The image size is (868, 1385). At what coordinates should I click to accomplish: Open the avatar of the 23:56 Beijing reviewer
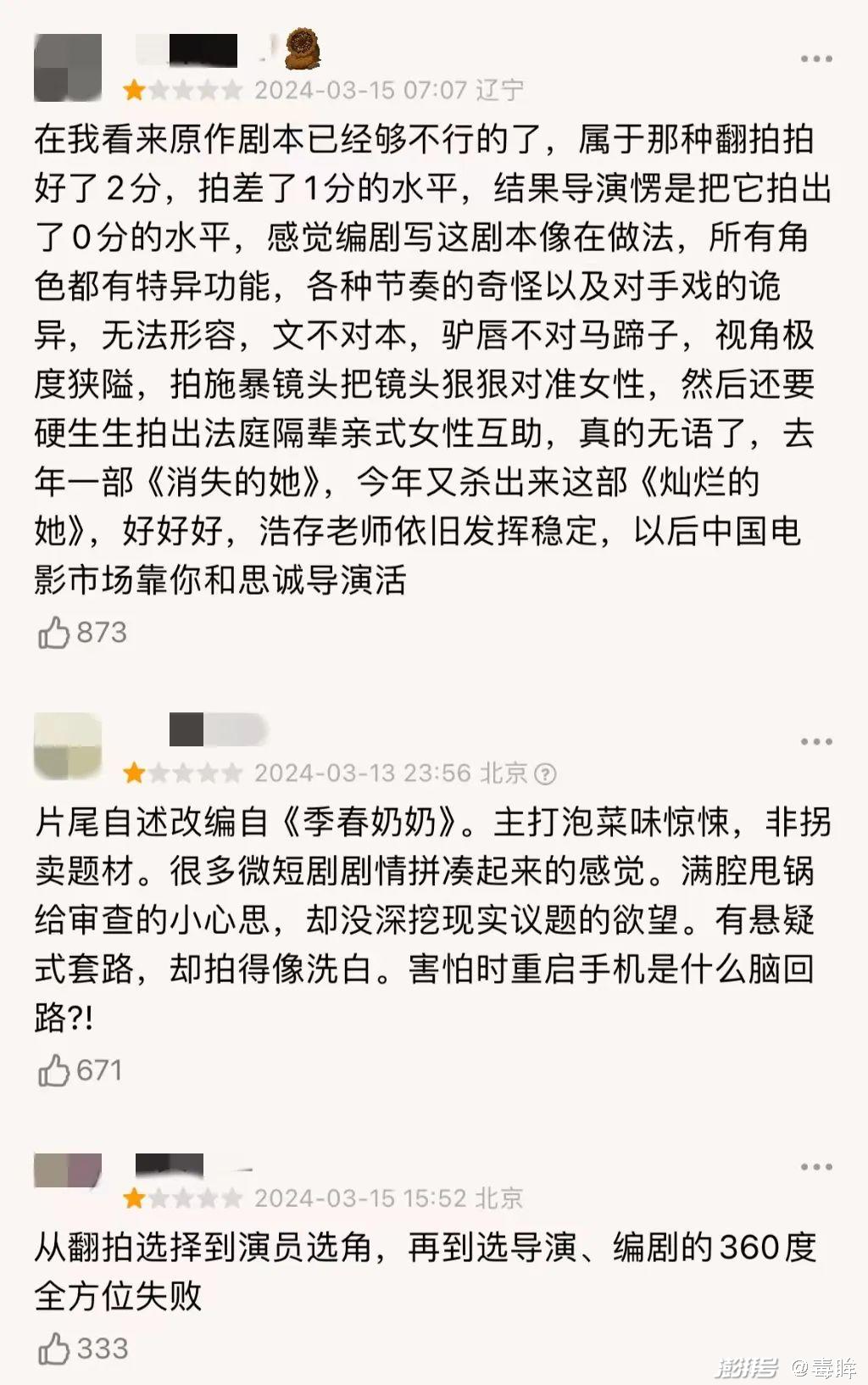click(x=68, y=747)
